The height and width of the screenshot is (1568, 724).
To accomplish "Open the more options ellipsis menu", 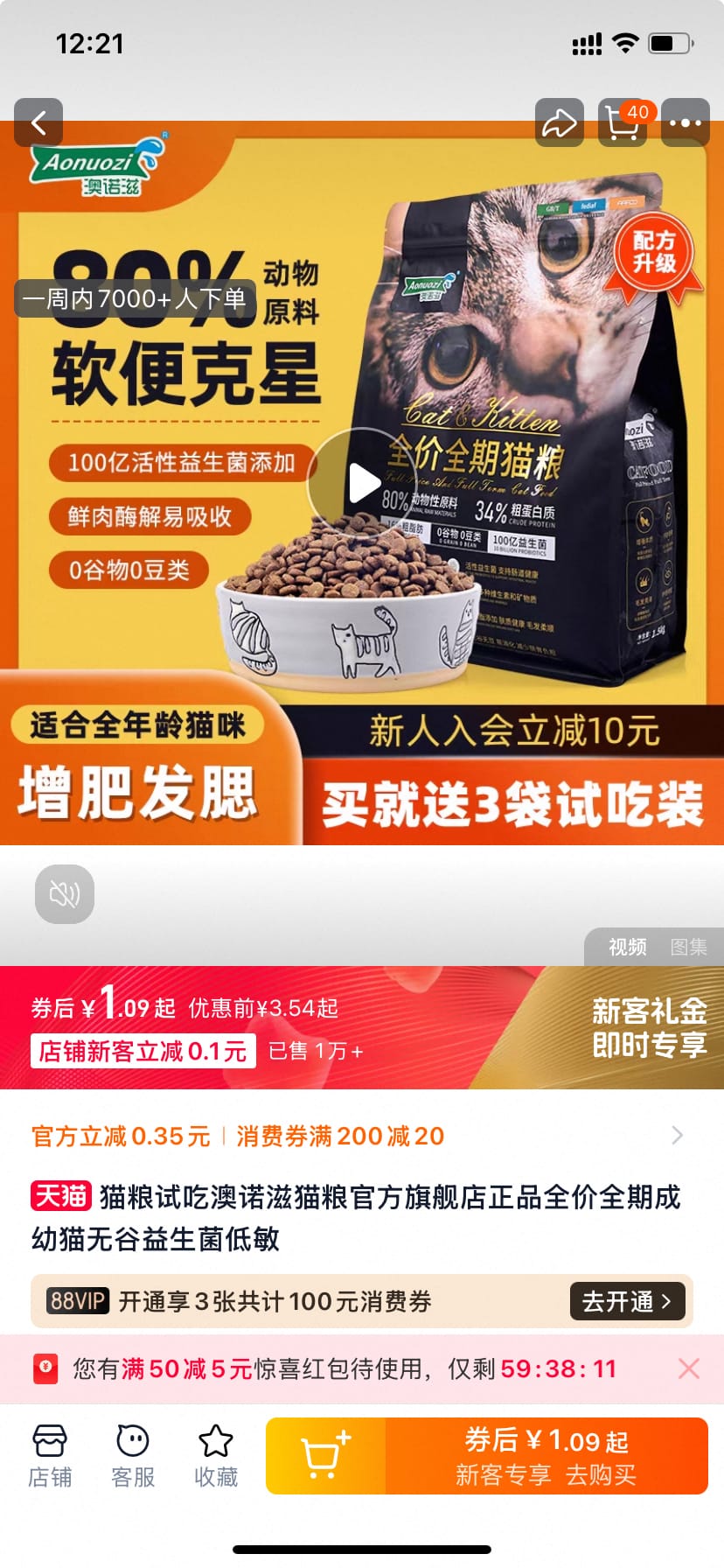I will tap(685, 122).
